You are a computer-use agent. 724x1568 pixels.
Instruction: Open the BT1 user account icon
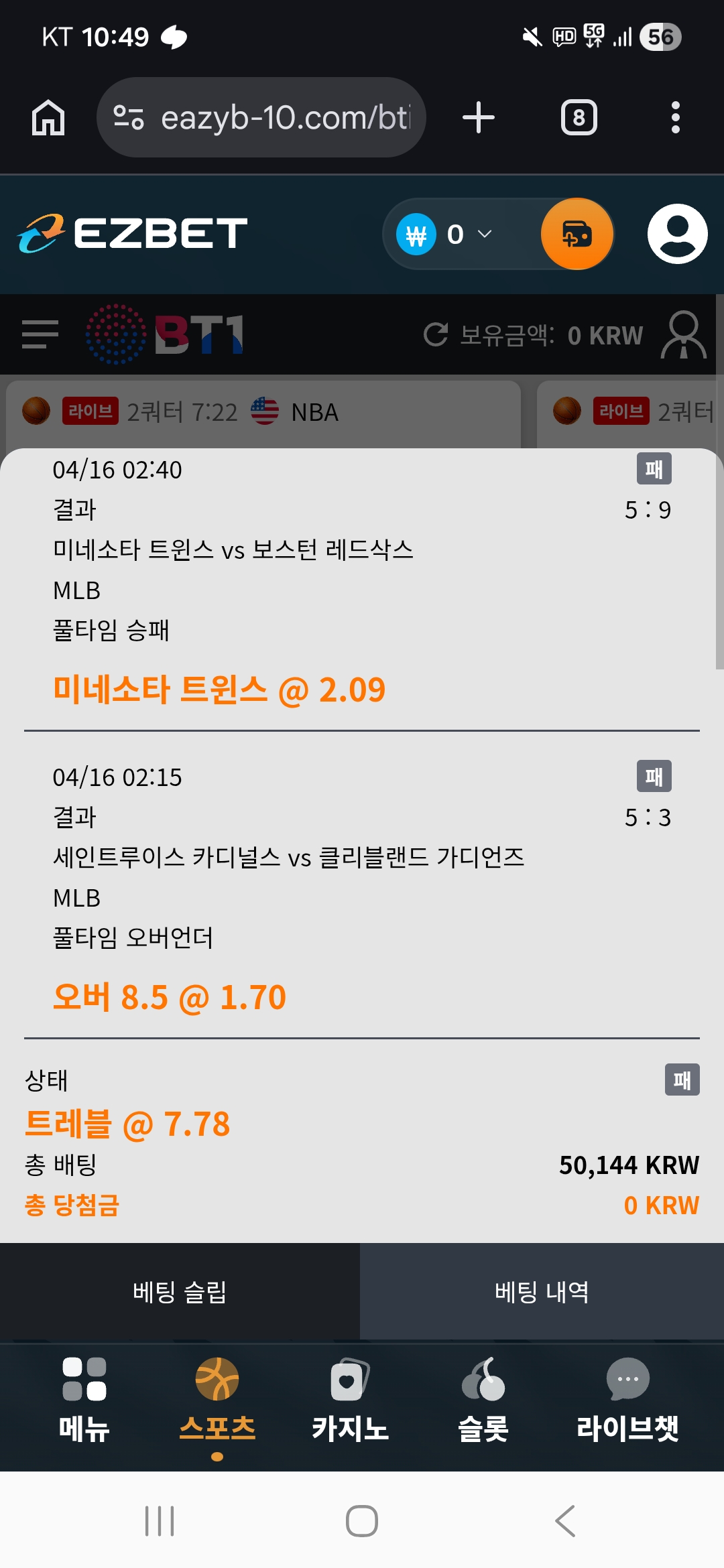pyautogui.click(x=683, y=334)
